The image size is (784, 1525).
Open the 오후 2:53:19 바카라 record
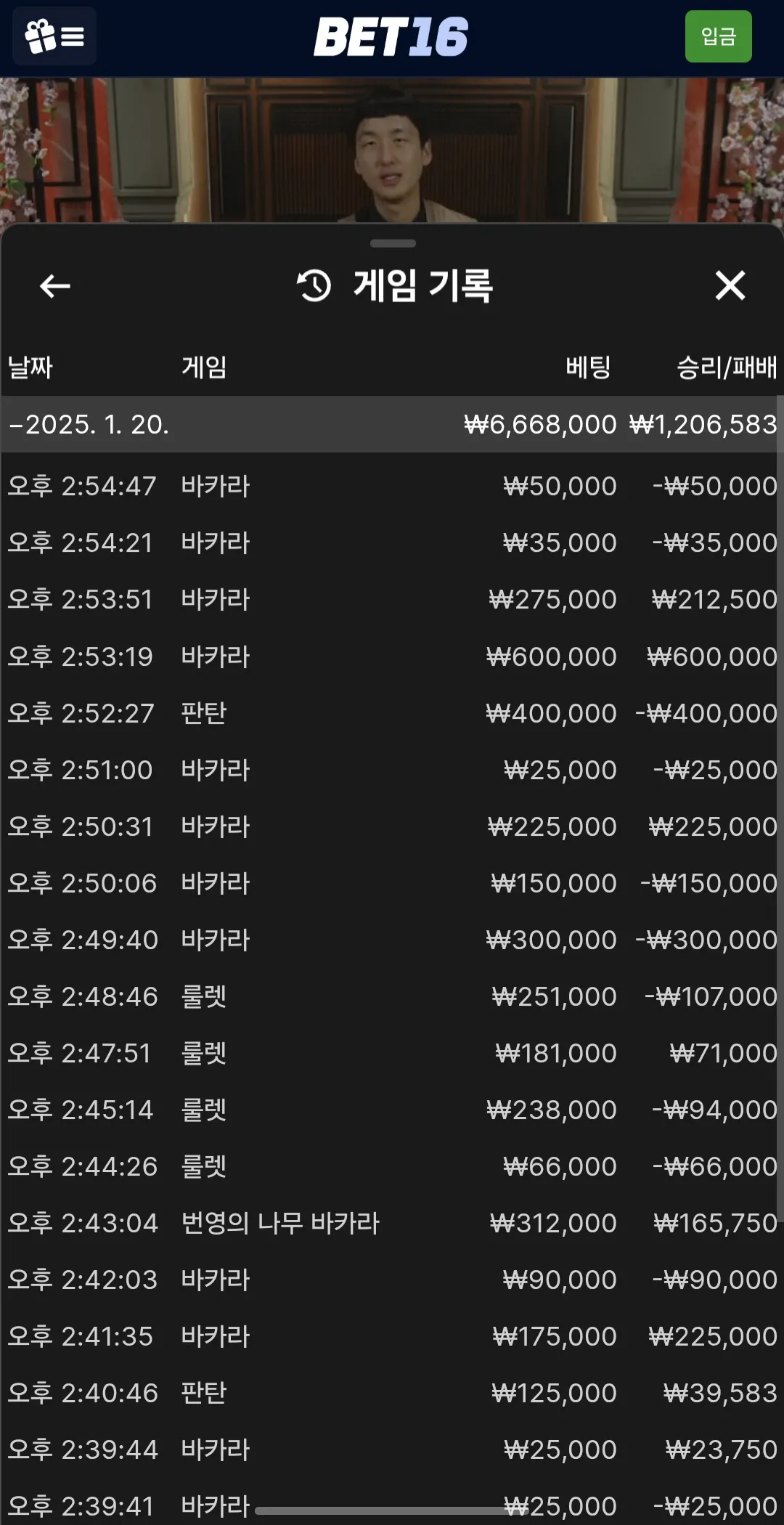click(x=392, y=656)
